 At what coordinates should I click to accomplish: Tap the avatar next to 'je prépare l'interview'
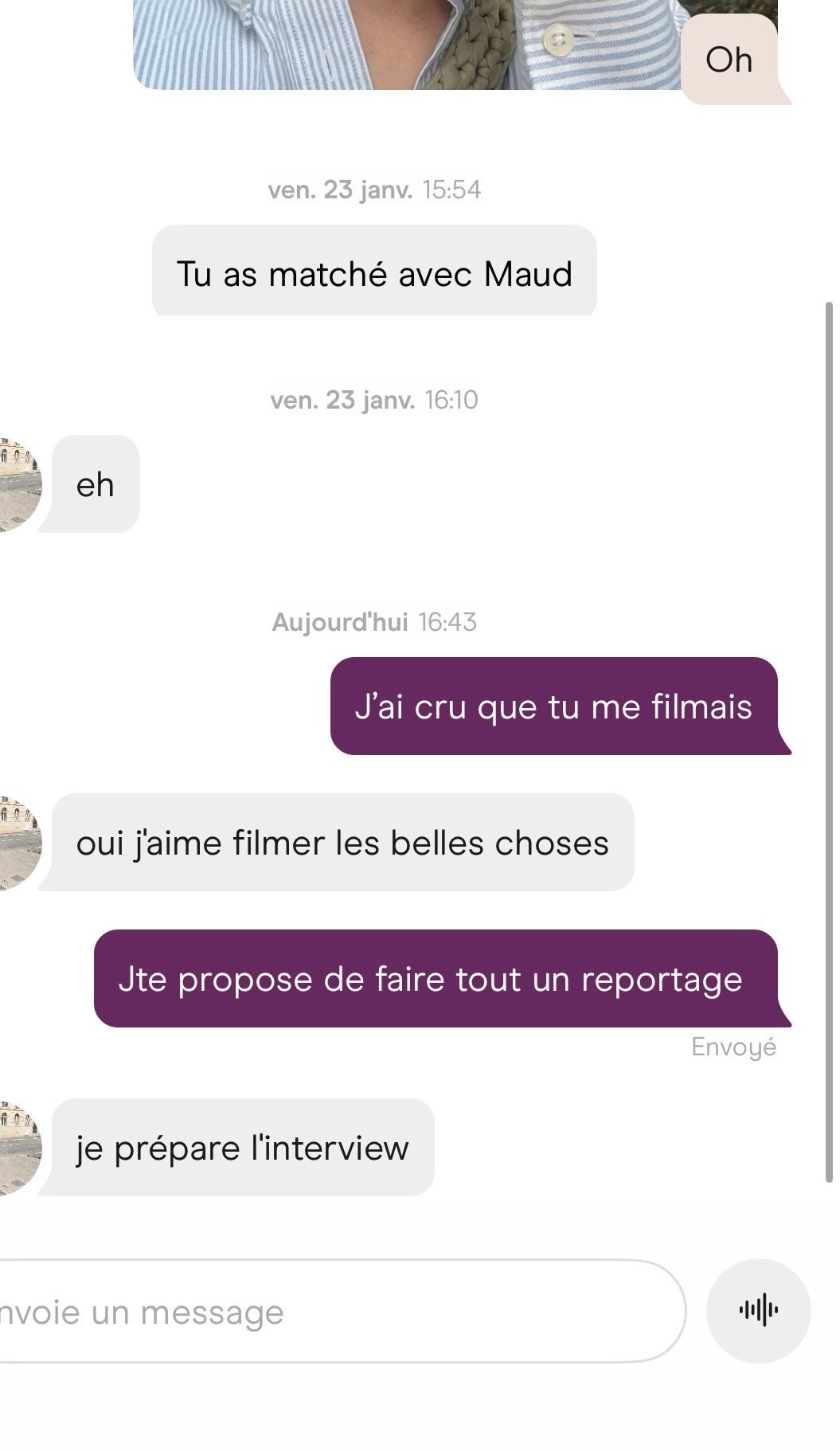click(18, 1148)
